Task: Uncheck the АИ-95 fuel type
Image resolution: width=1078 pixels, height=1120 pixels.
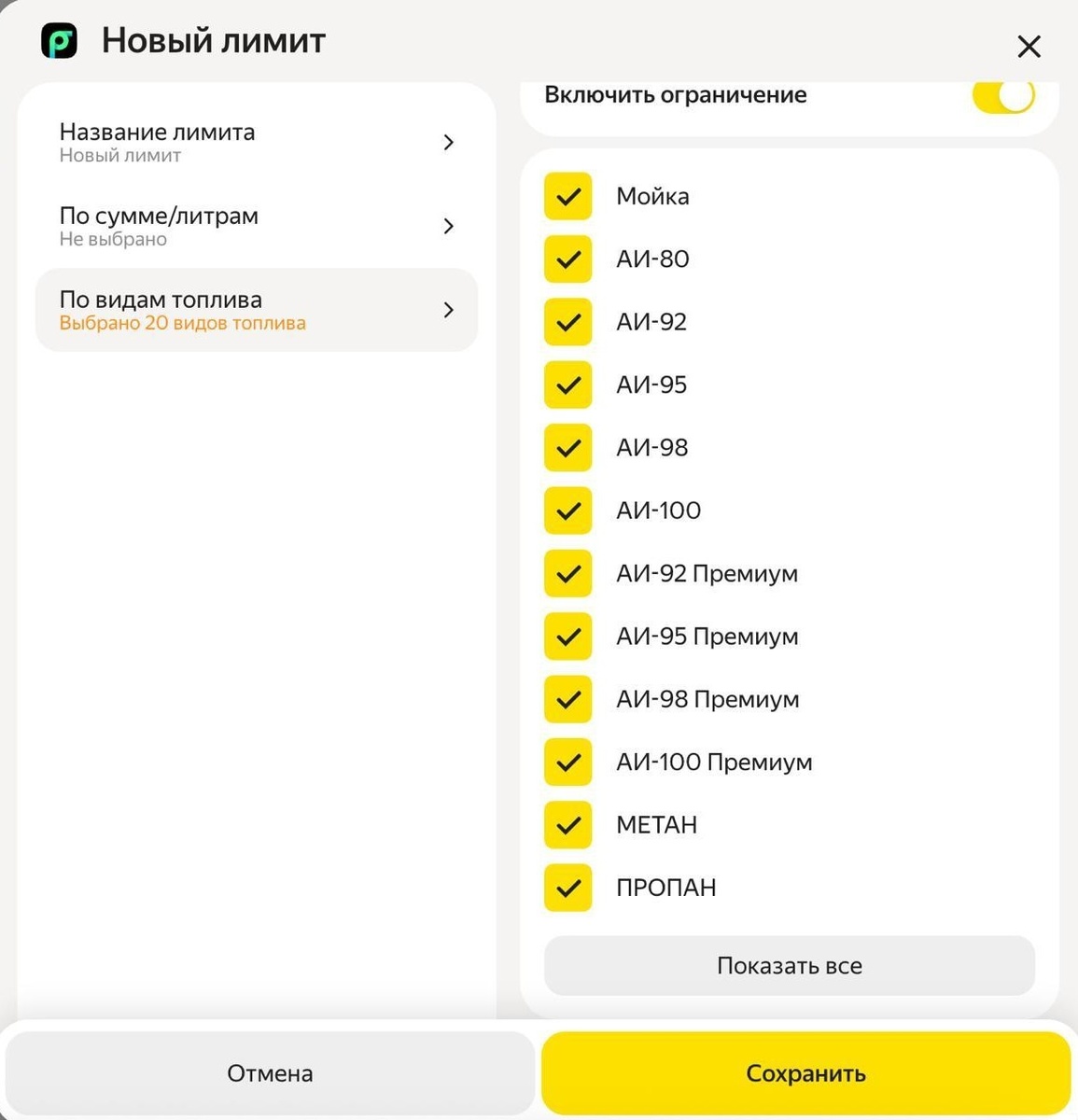Action: 567,385
